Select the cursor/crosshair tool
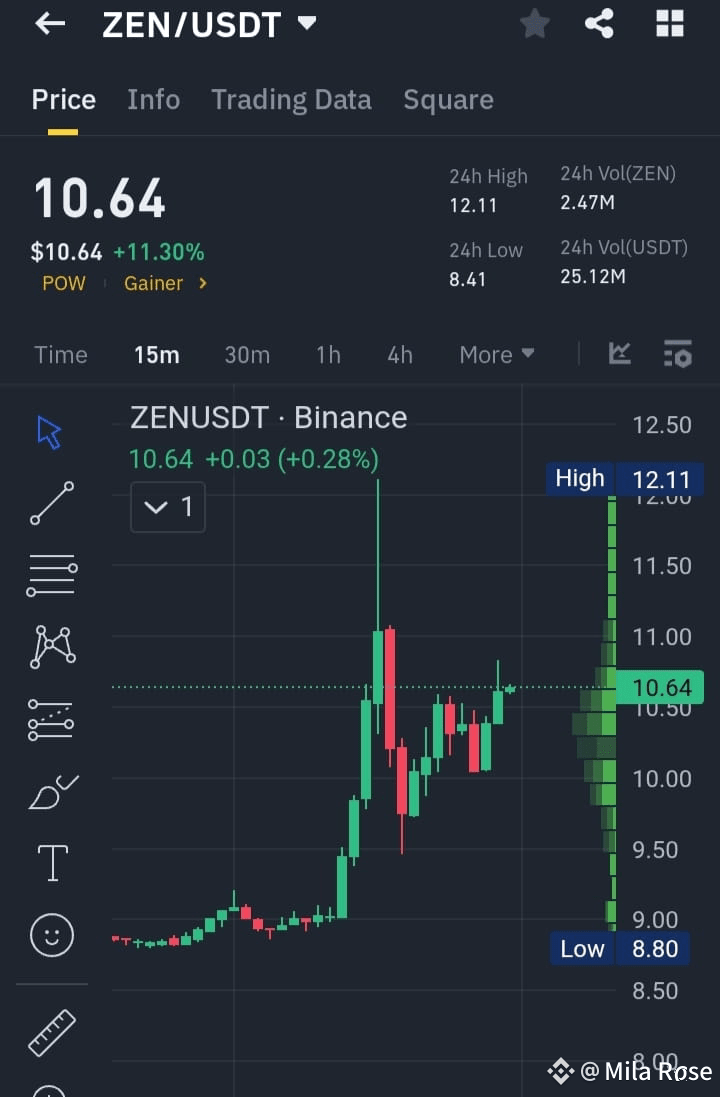 tap(48, 430)
